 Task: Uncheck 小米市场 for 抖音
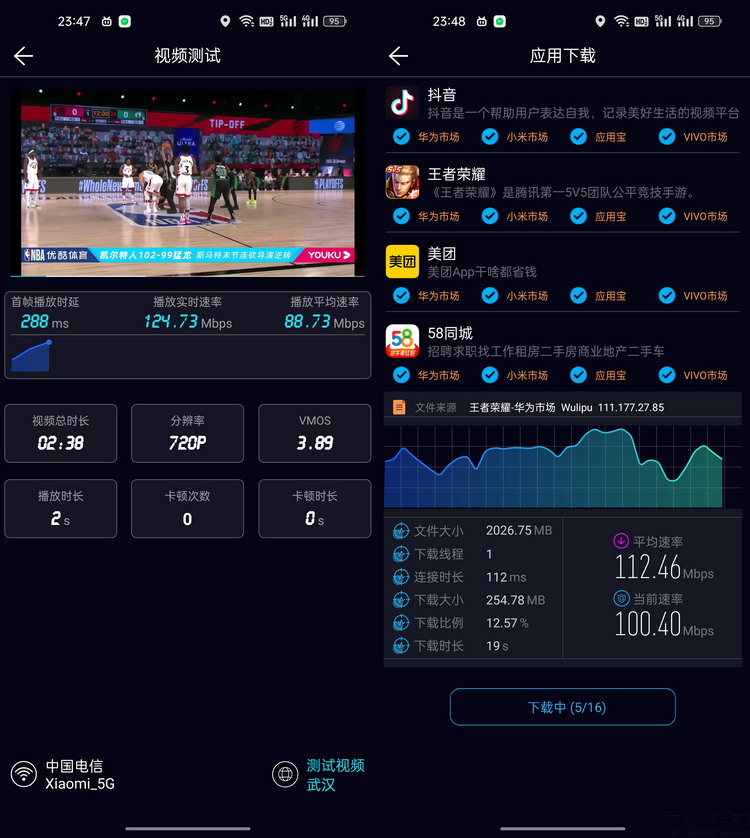tap(490, 137)
